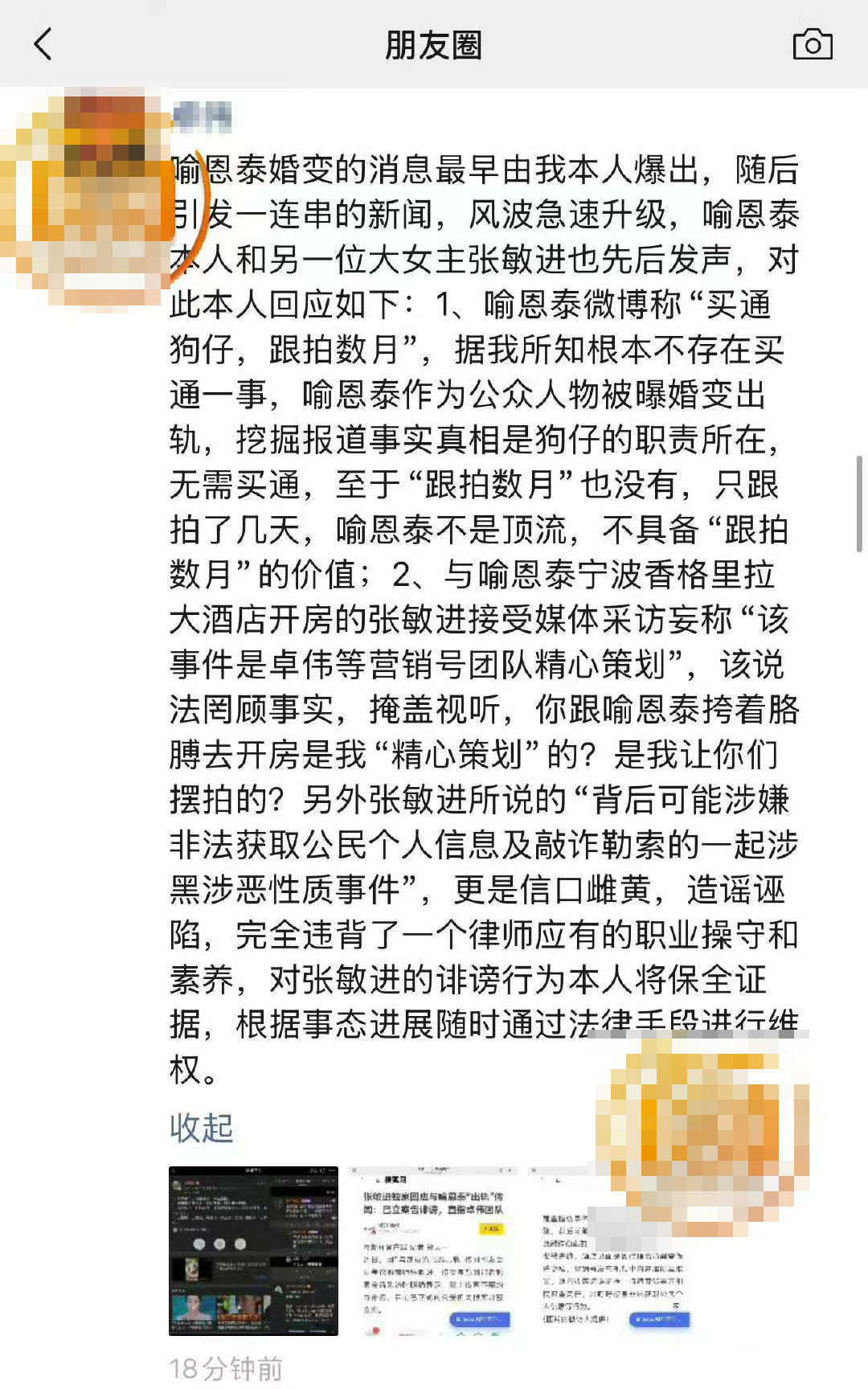
Task: Go back from Moments feed
Action: 43,44
